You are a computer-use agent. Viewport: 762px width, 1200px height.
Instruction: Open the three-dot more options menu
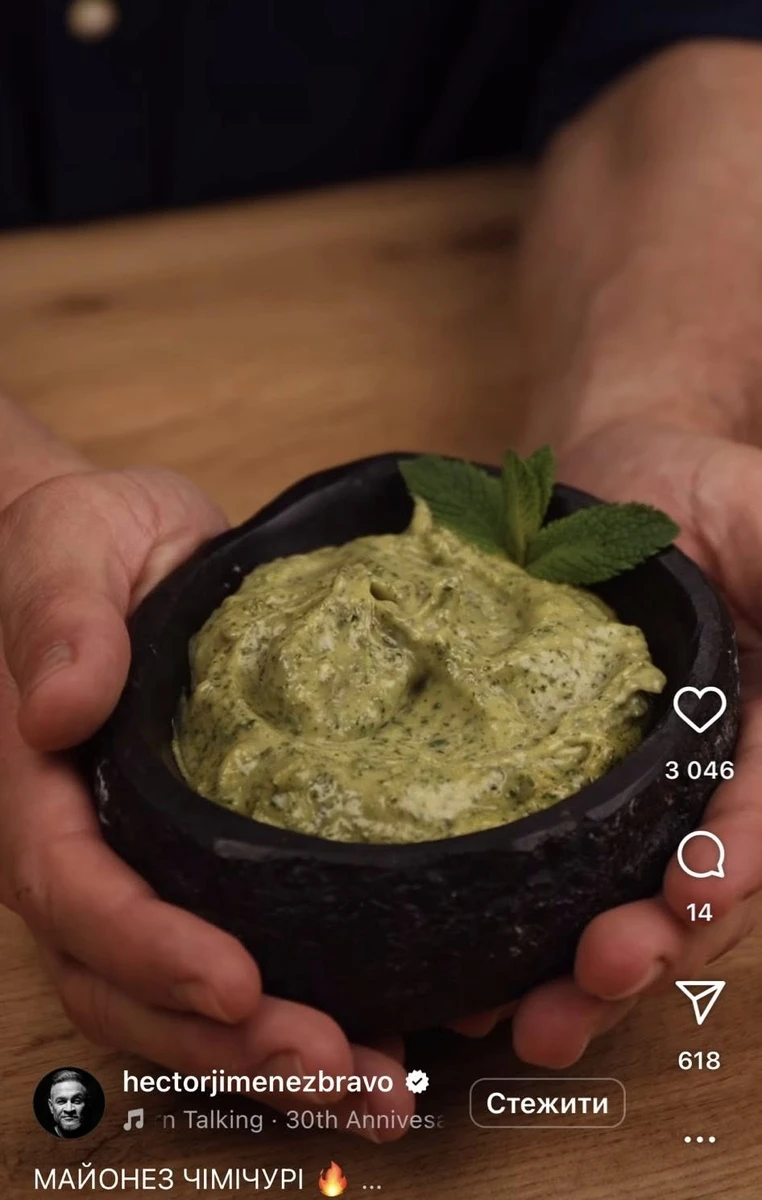coord(699,1139)
